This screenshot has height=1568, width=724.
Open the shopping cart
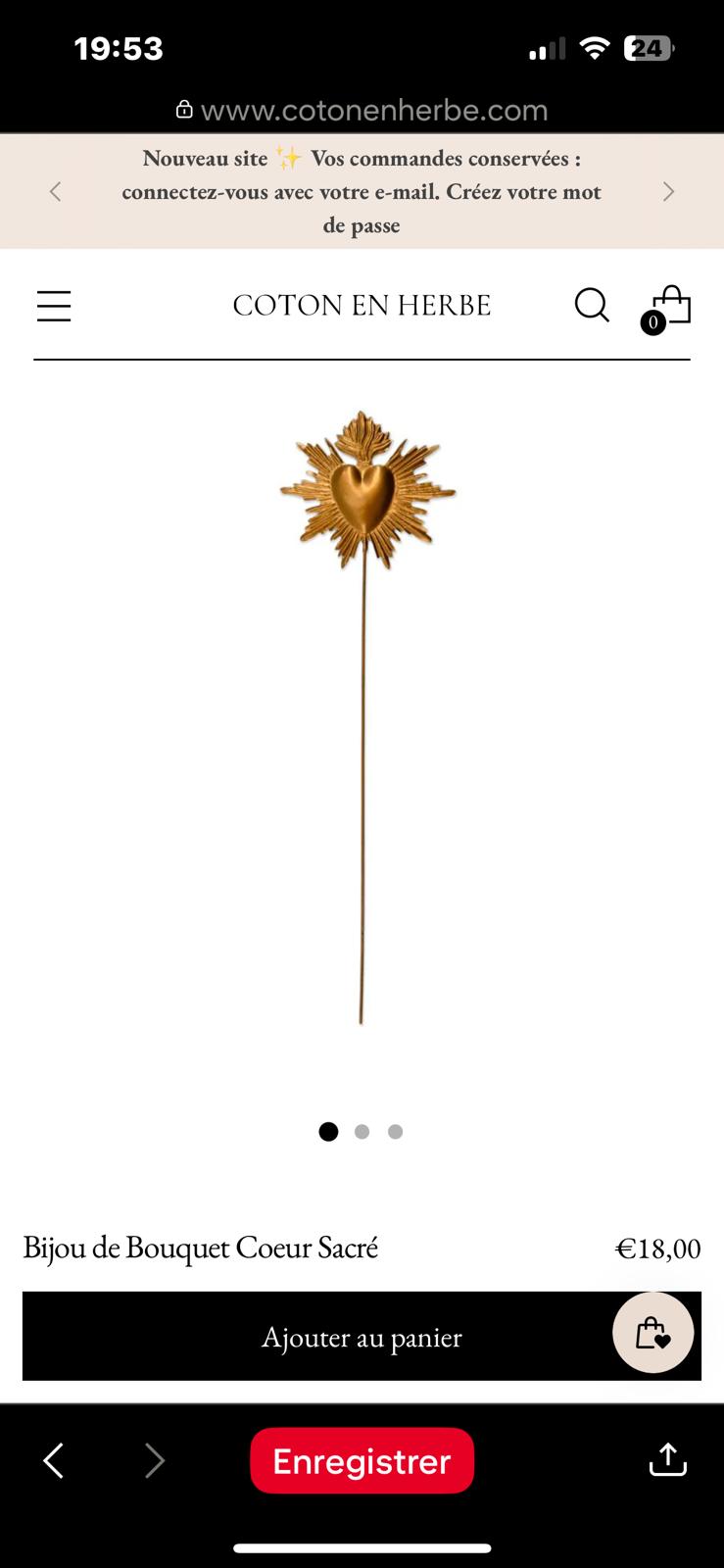670,306
